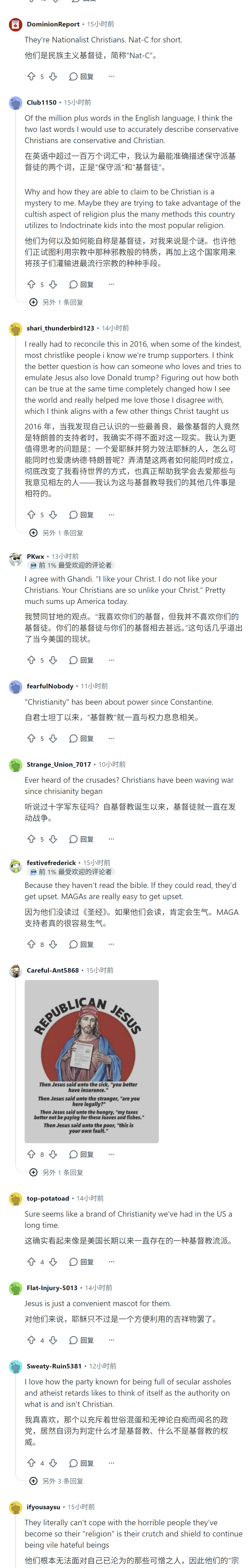
Task: Reply to Club1150's comment
Action: tap(82, 284)
